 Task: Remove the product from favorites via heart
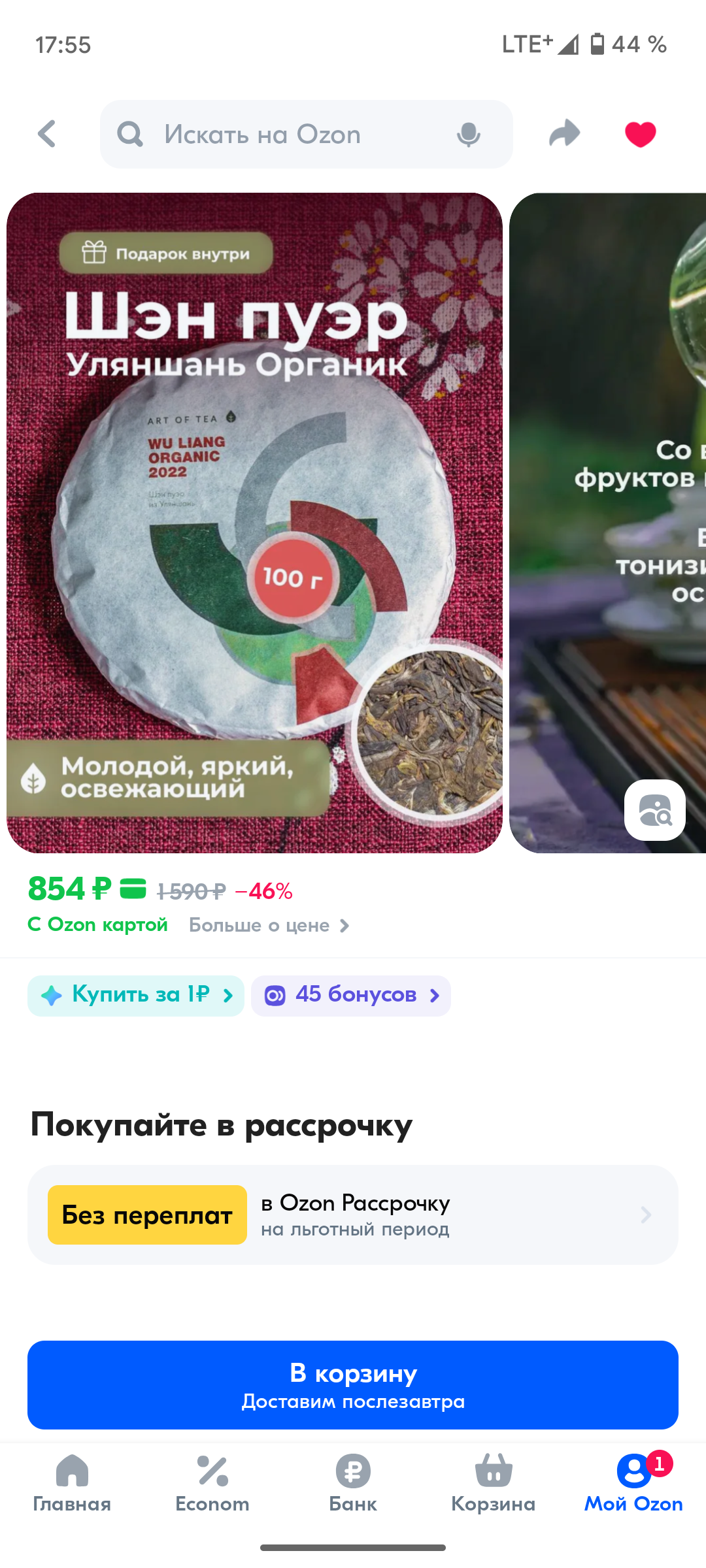tap(640, 134)
